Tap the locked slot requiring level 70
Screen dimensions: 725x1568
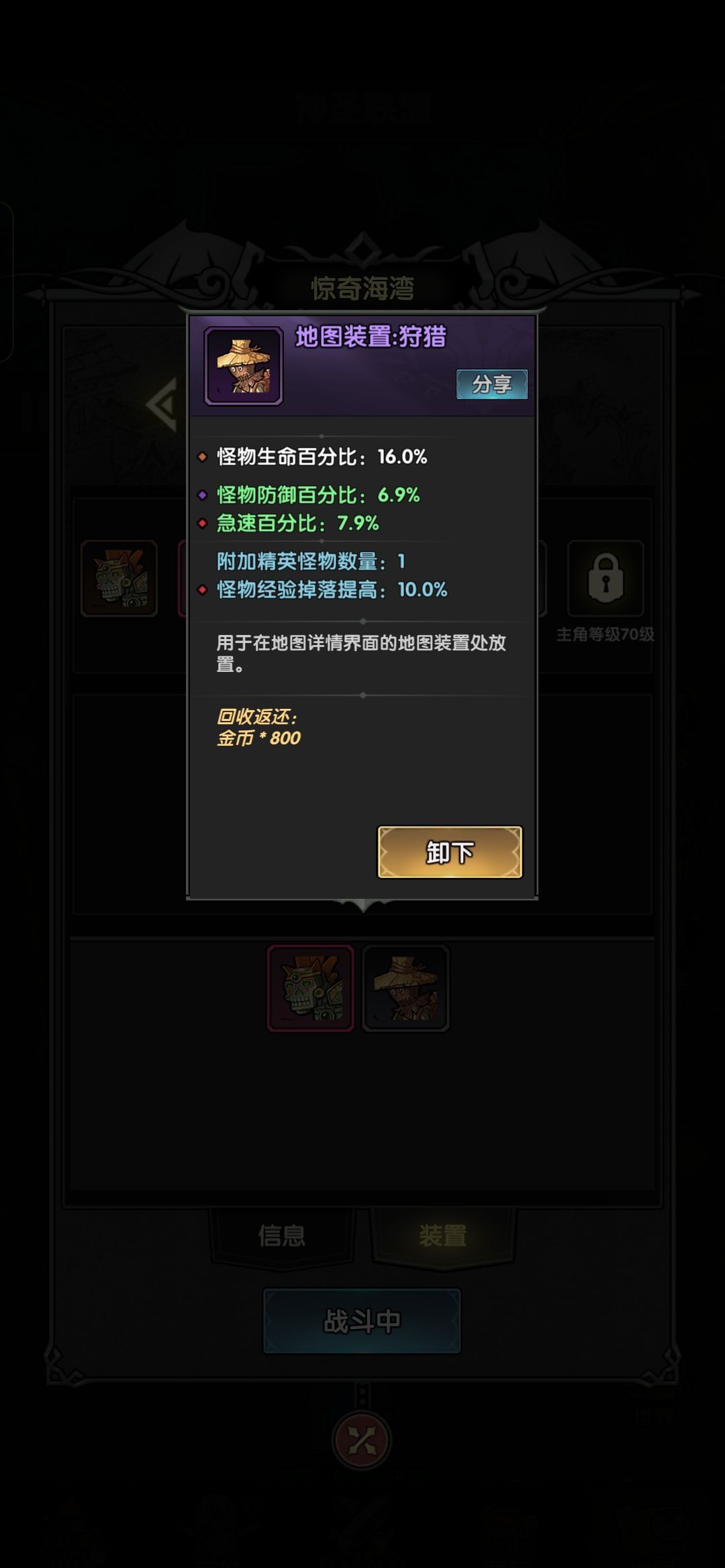[x=606, y=579]
